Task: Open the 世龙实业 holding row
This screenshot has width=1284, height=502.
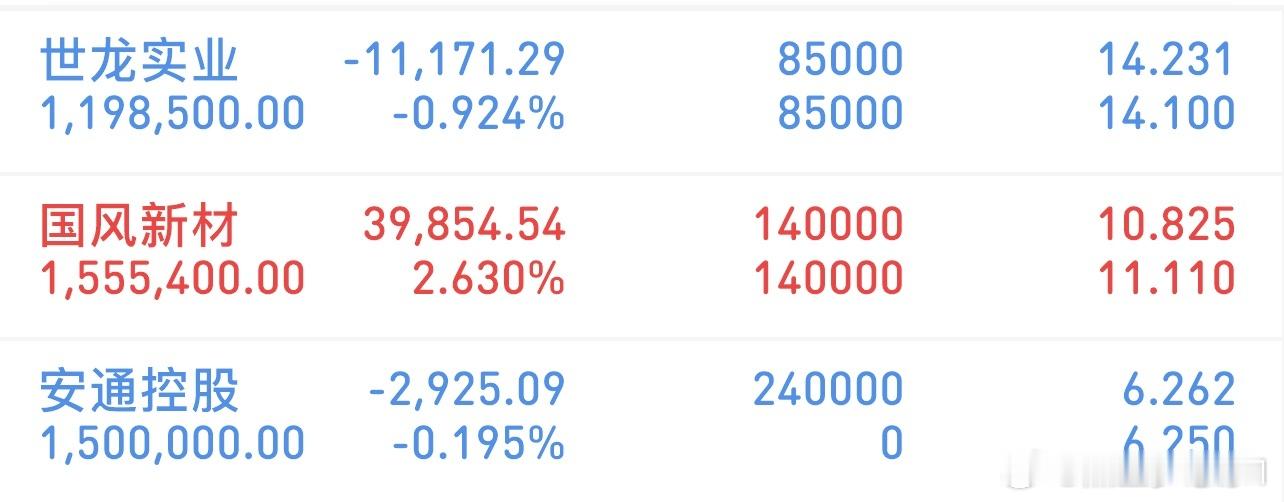Action: click(x=140, y=61)
